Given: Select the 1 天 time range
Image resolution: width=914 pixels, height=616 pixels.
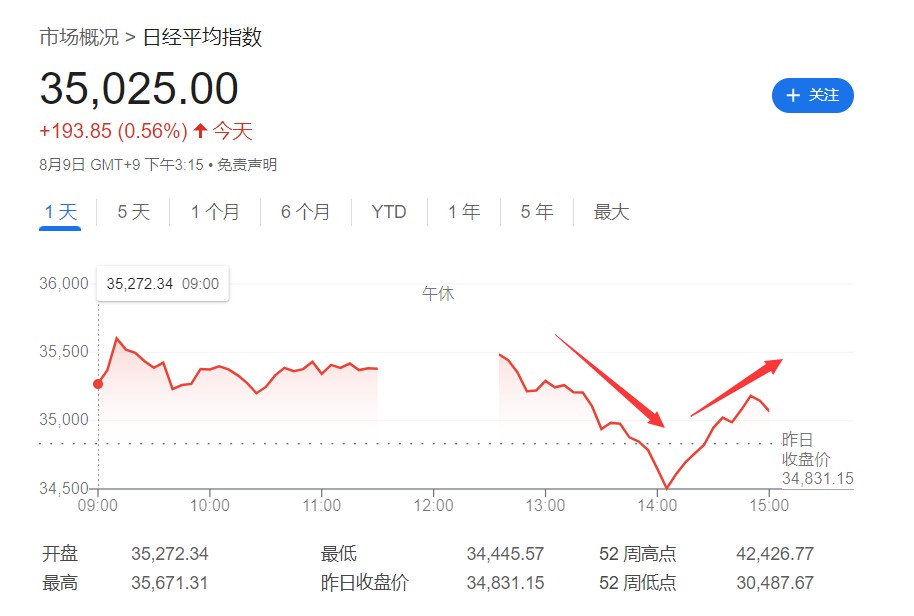Looking at the screenshot, I should click(60, 212).
